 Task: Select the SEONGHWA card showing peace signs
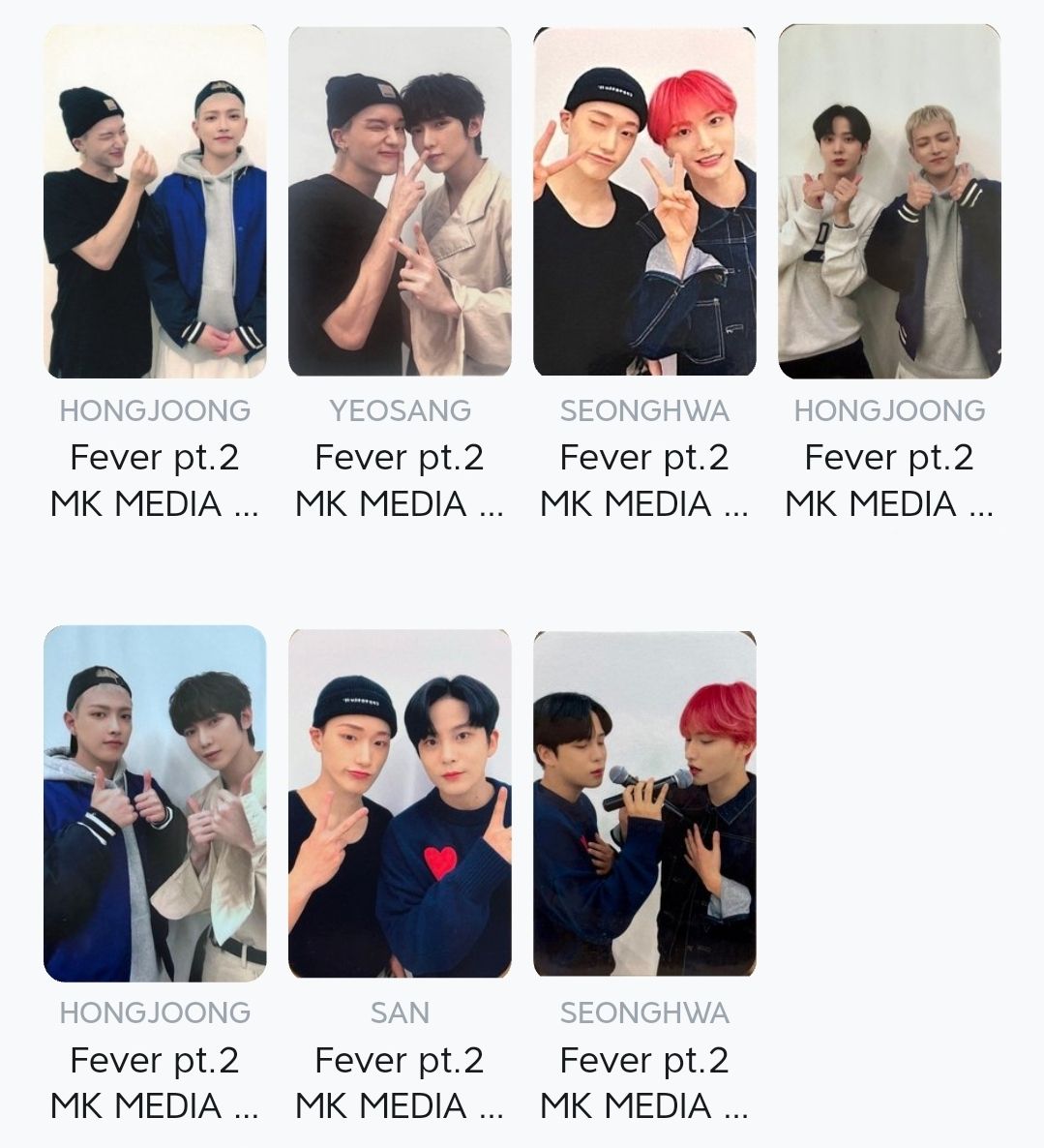644,202
